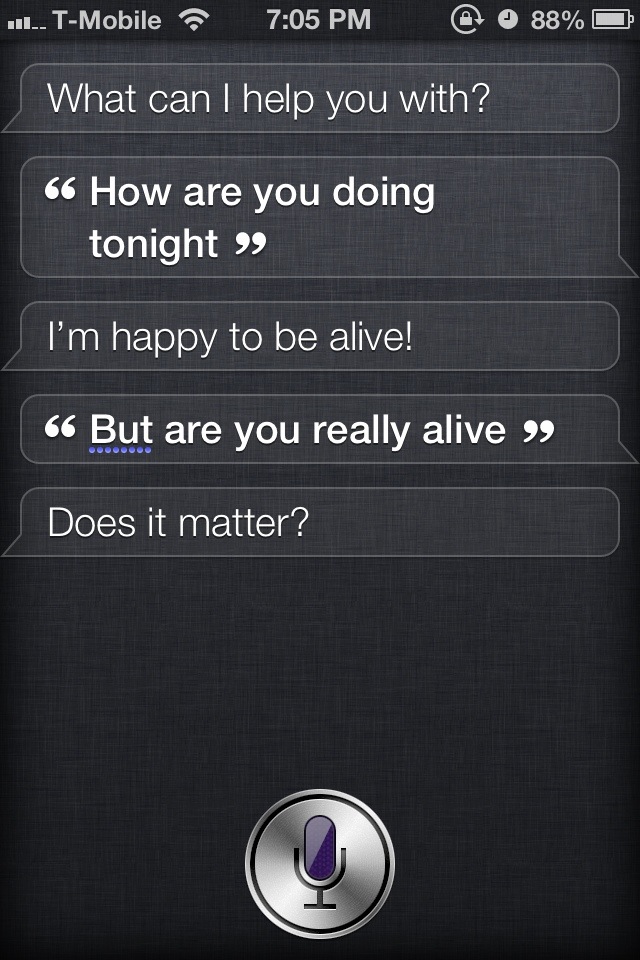Select the underlined word "But" for alternatives

tap(121, 431)
